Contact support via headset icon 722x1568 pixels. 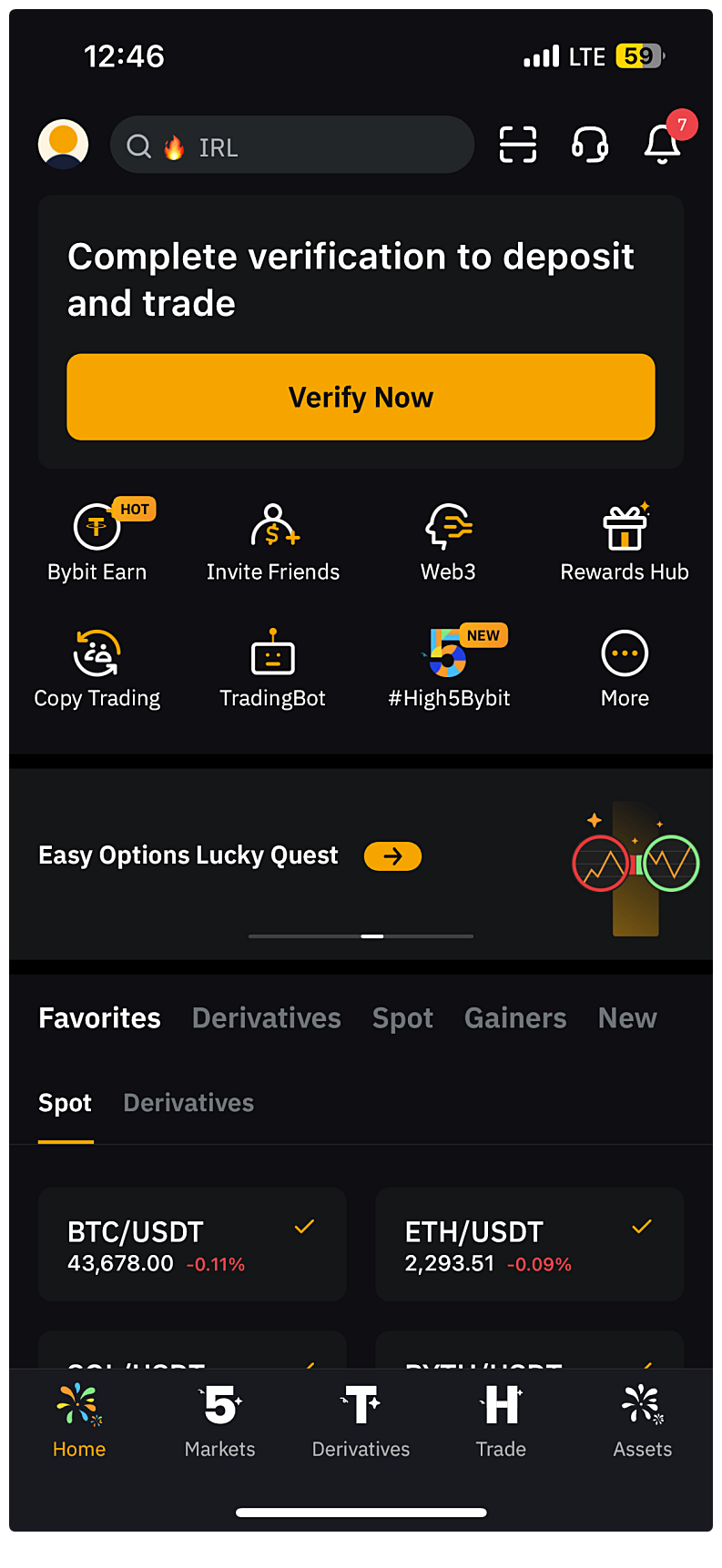(589, 145)
